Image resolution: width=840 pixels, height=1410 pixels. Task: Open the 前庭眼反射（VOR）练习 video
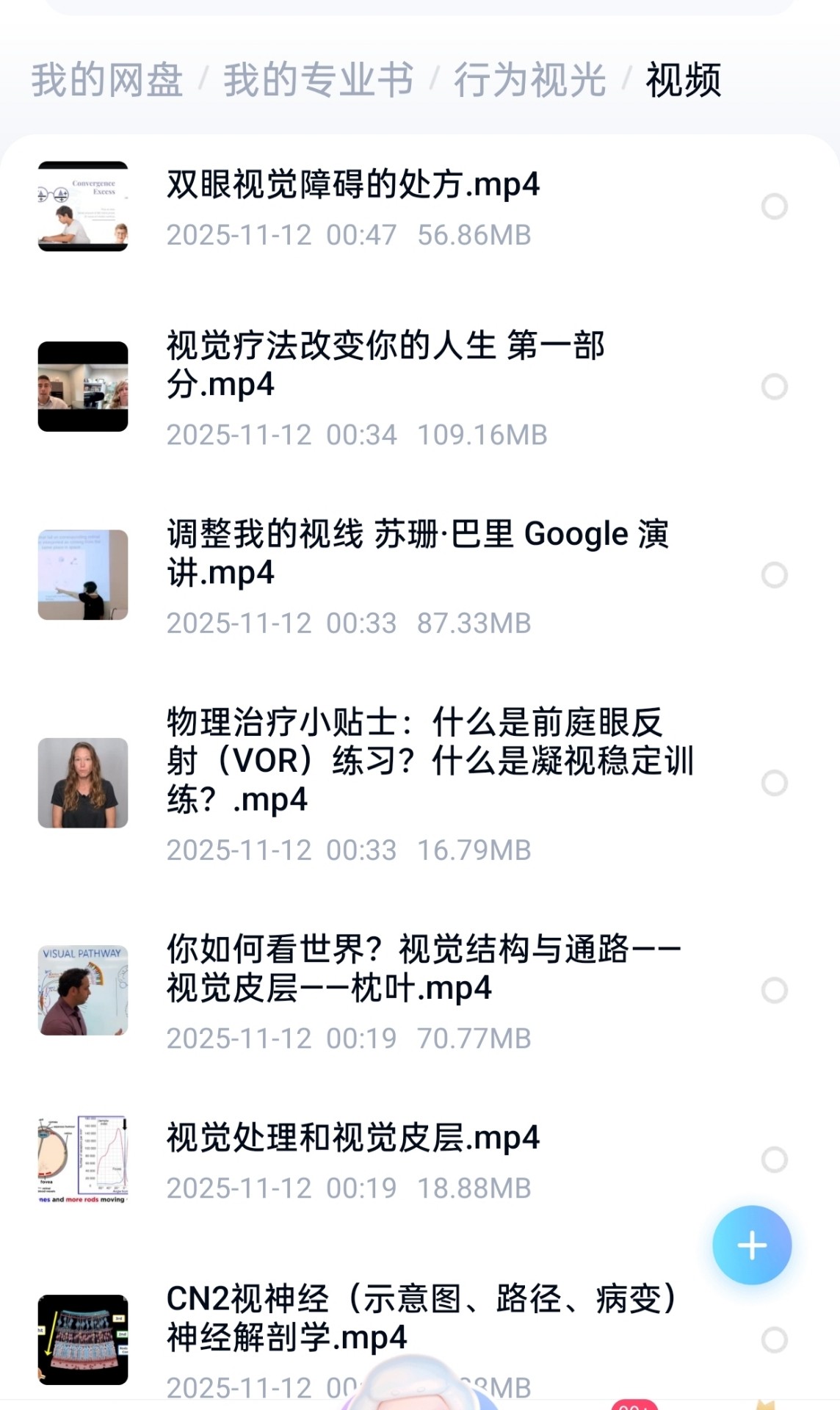430,761
